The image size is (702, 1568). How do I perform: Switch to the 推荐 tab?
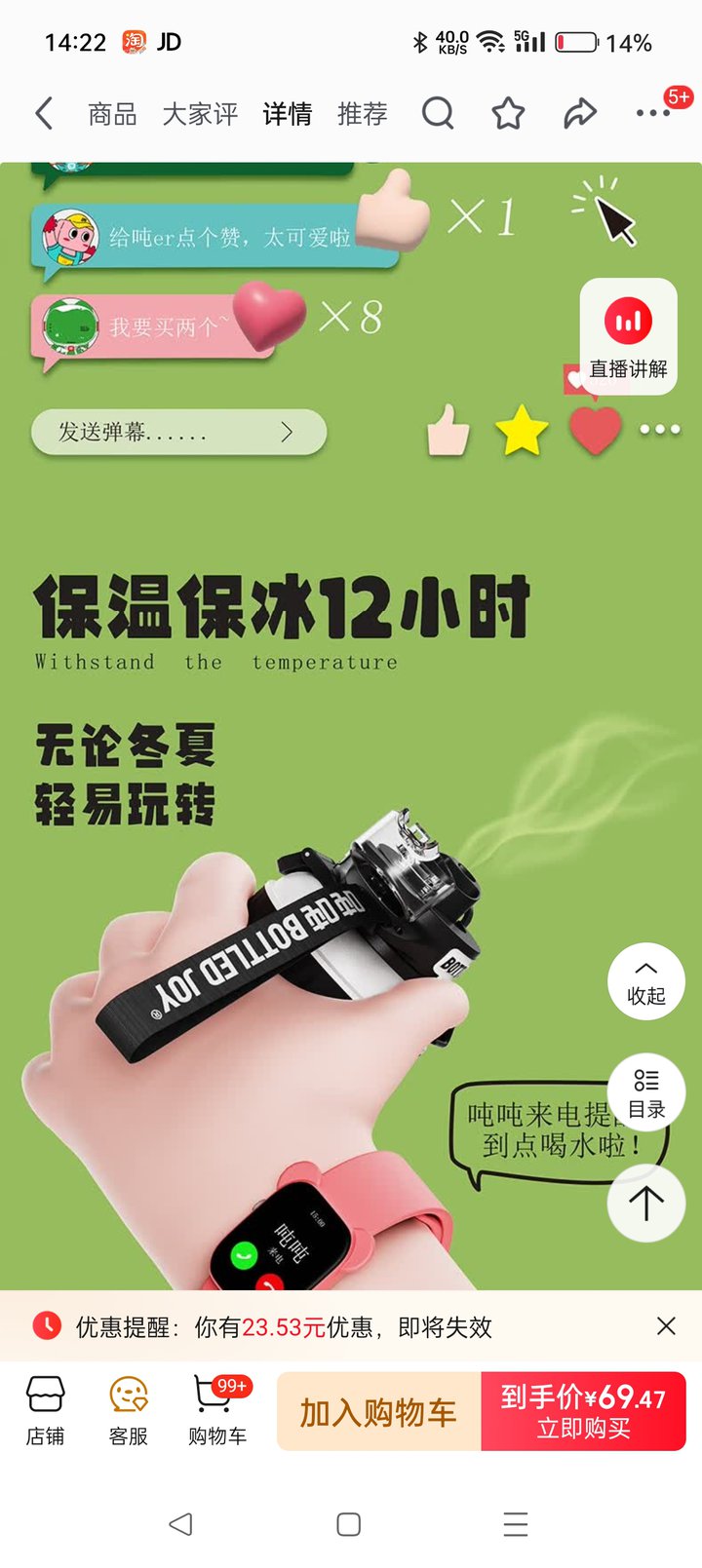[363, 114]
